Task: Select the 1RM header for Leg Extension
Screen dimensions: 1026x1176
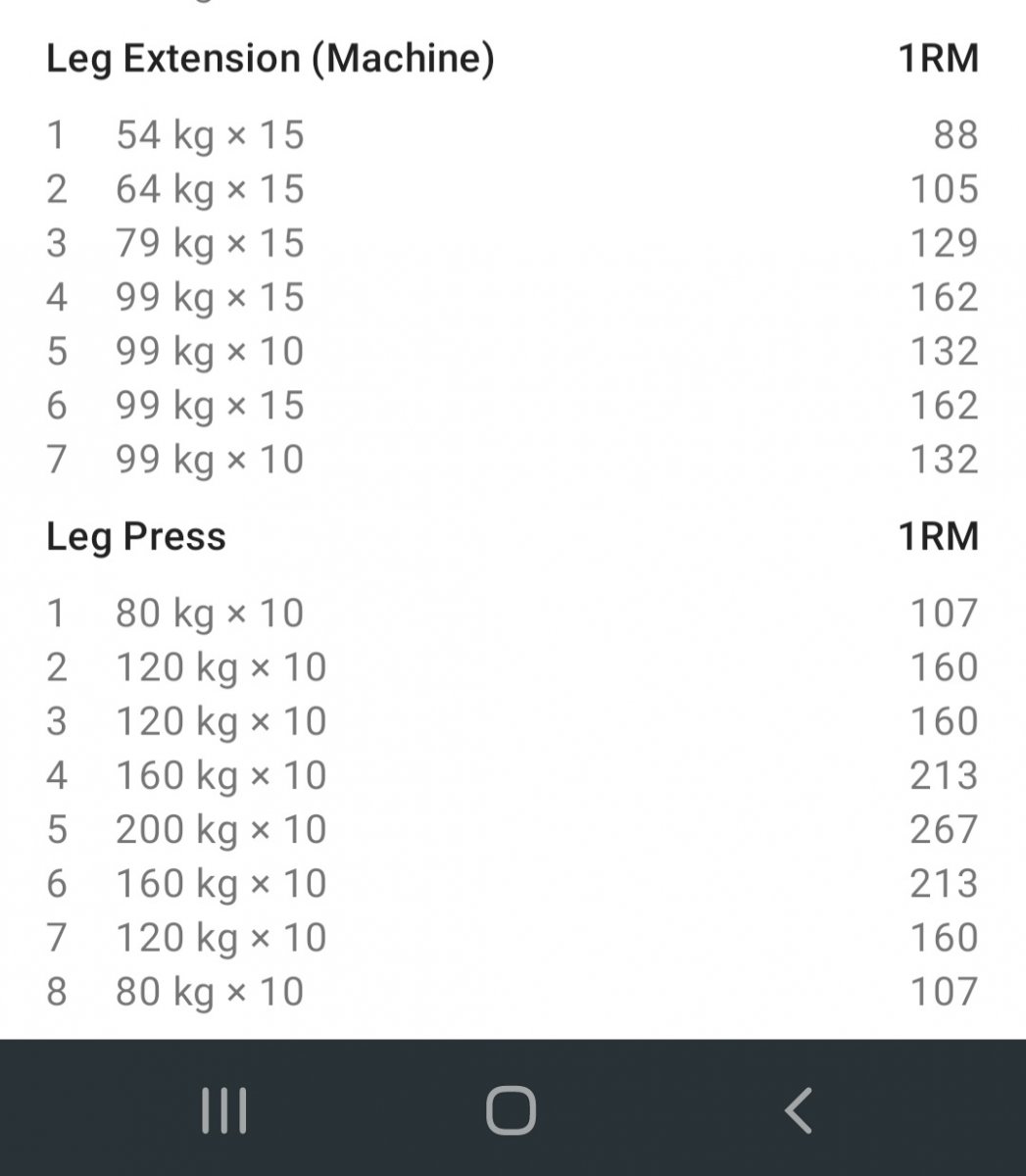Action: click(938, 59)
